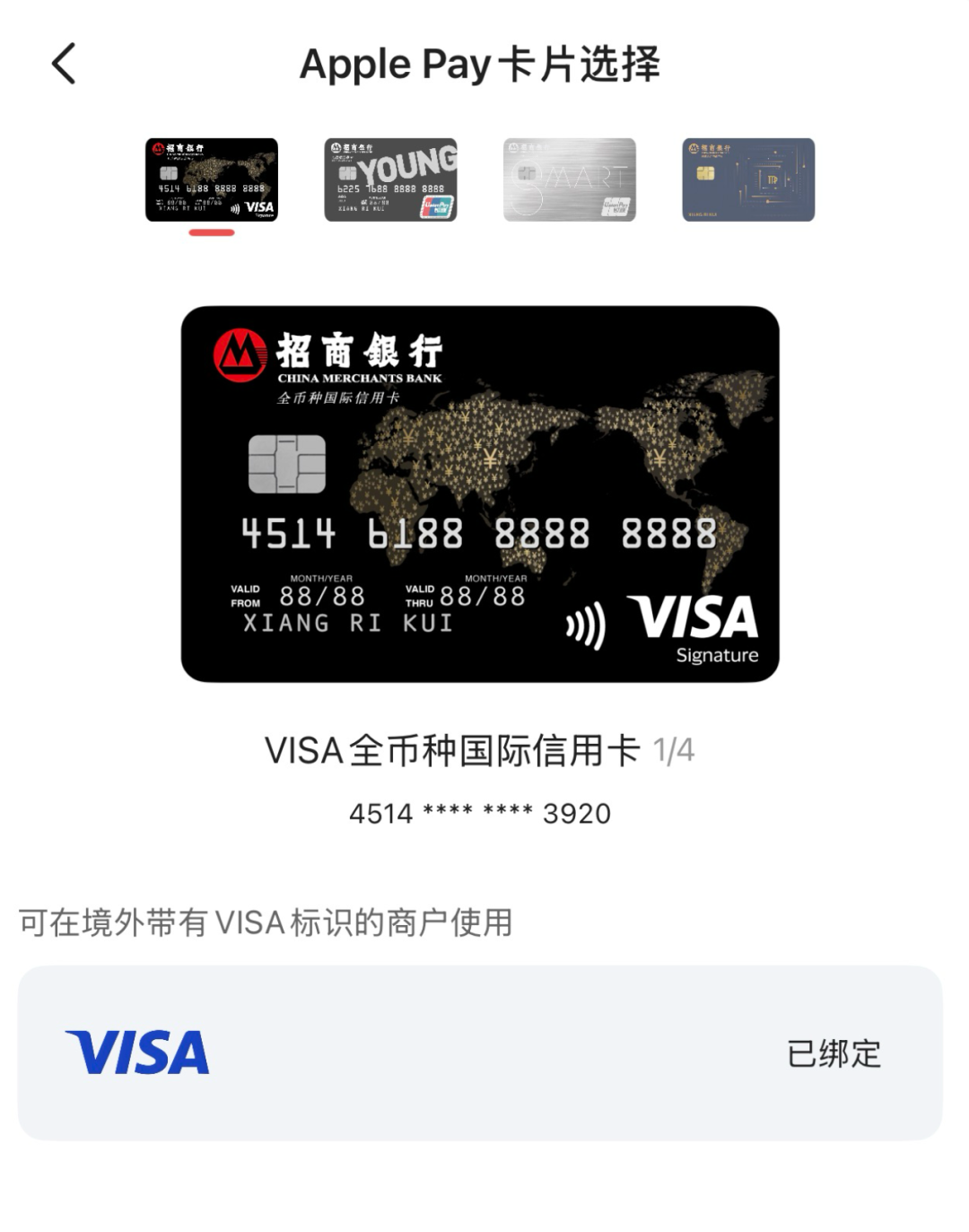Choose the silver SMART card thumbnail

[x=570, y=179]
